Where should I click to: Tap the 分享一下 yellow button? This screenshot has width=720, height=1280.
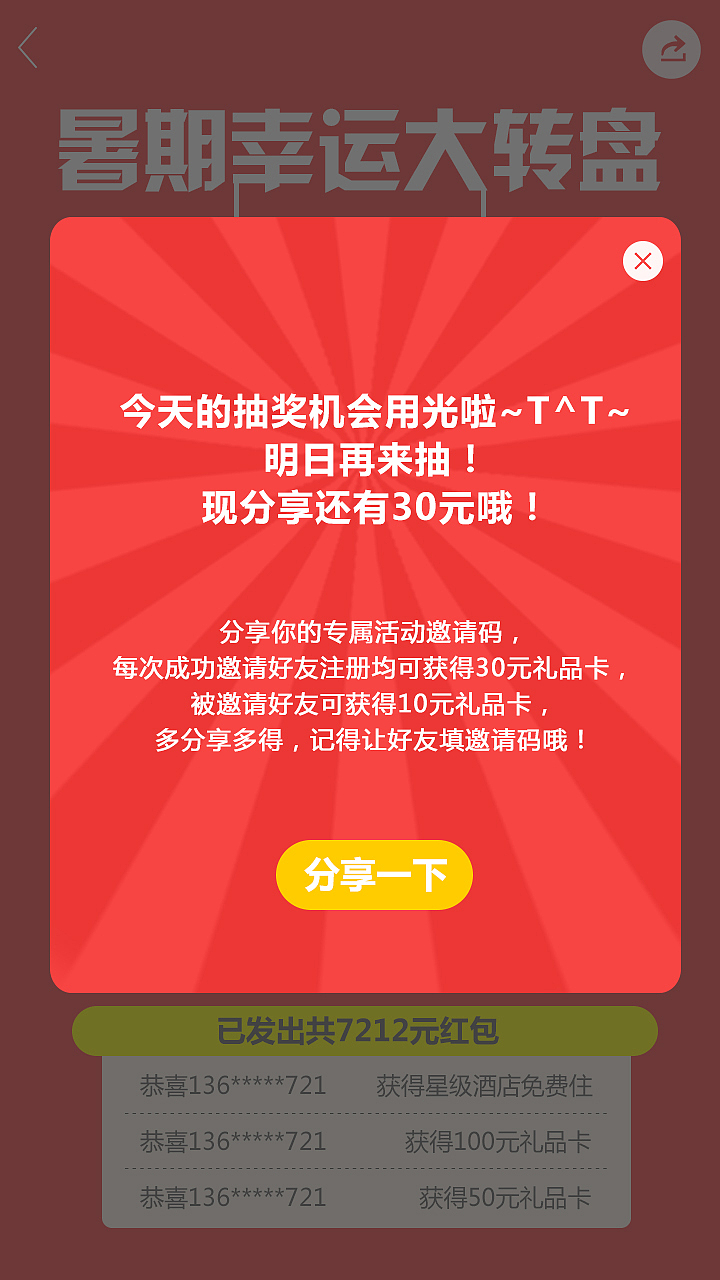(x=374, y=874)
